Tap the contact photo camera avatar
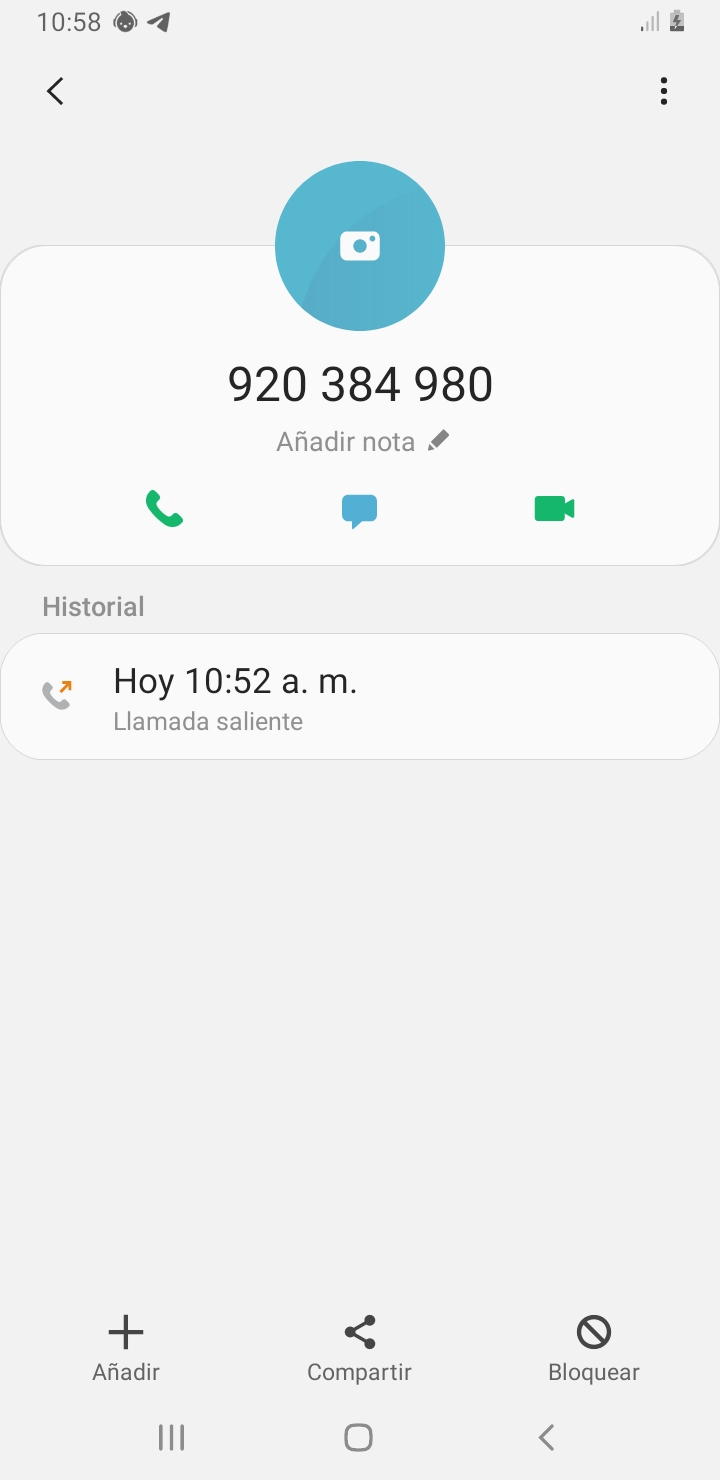 pos(360,246)
